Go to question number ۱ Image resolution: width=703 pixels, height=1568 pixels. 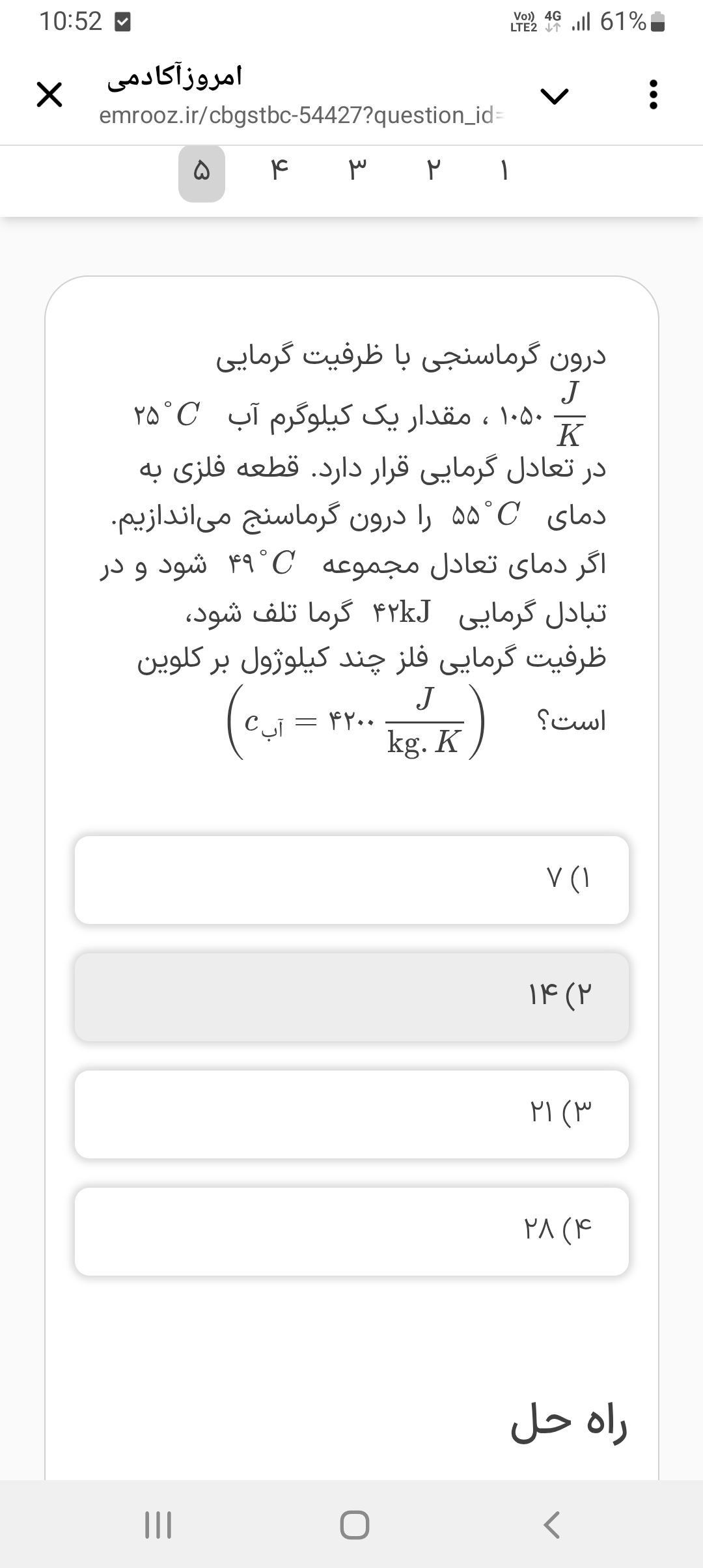coord(504,173)
